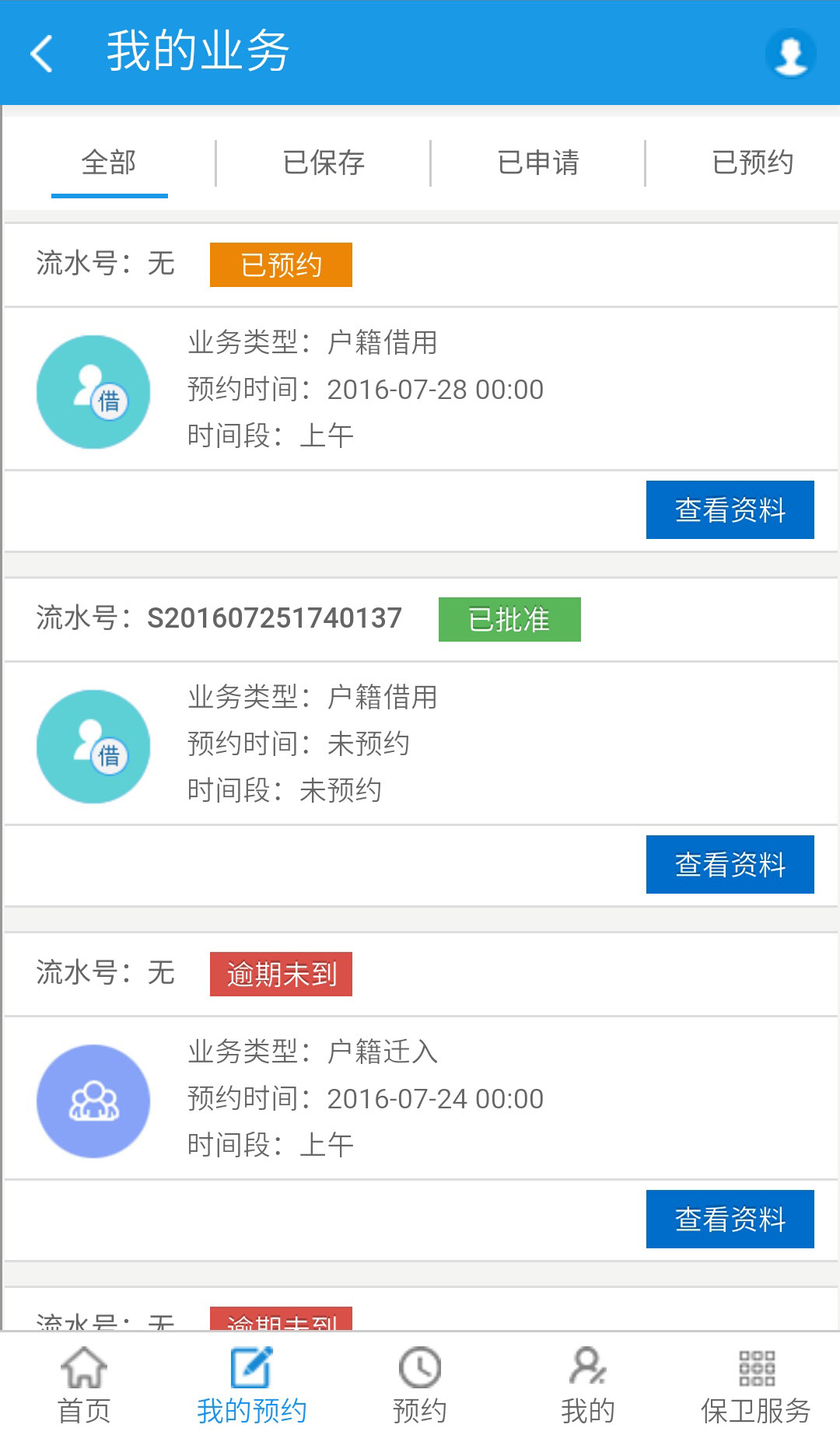Switch to the 已申请 tab
Screen dimensions: 840x1435
click(538, 163)
